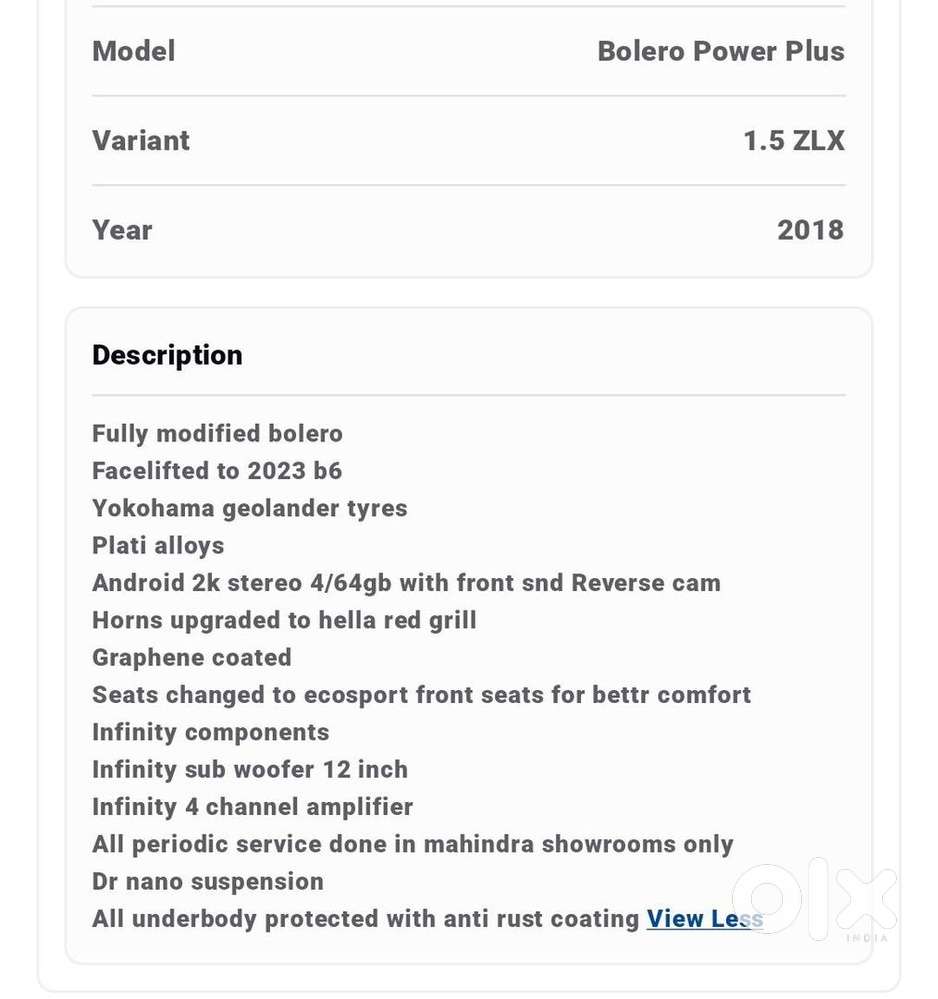The width and height of the screenshot is (938, 999).
Task: Click the Horns upgraded to hella line
Action: click(x=284, y=620)
